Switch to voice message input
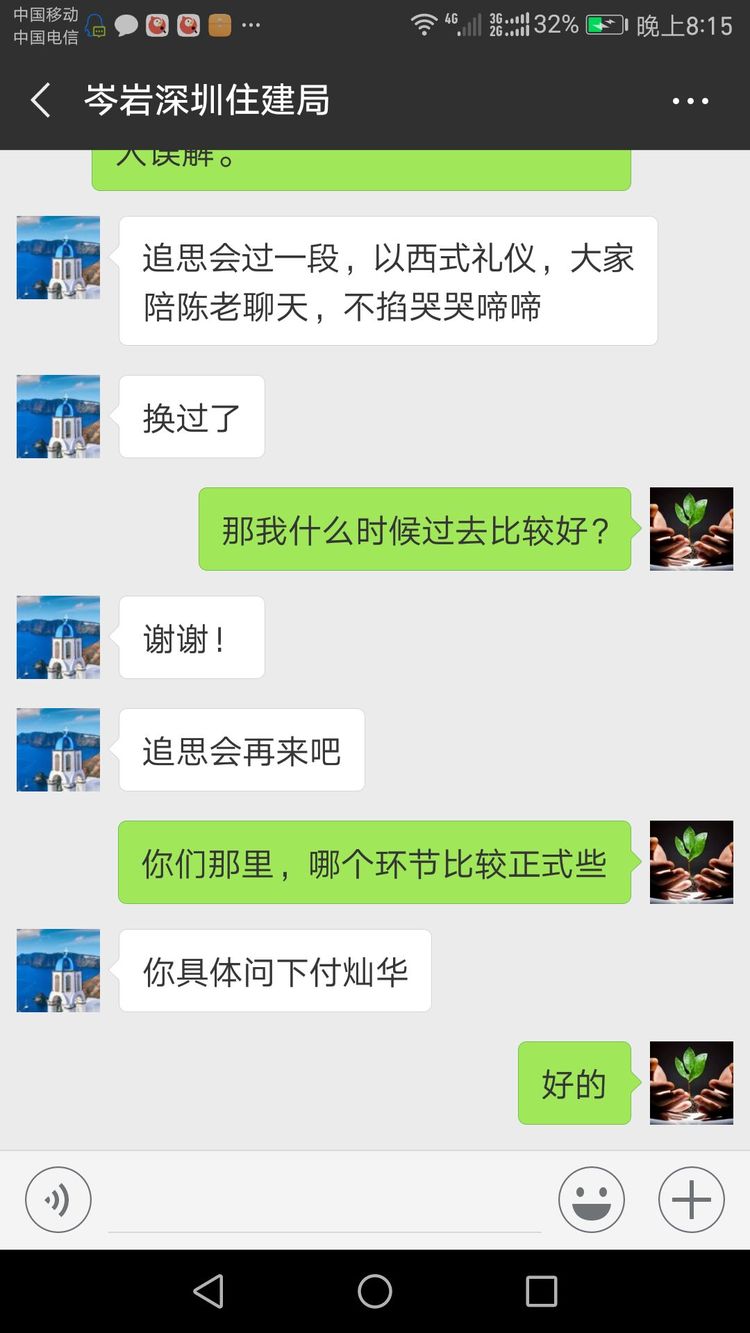Viewport: 750px width, 1333px height. [58, 1199]
